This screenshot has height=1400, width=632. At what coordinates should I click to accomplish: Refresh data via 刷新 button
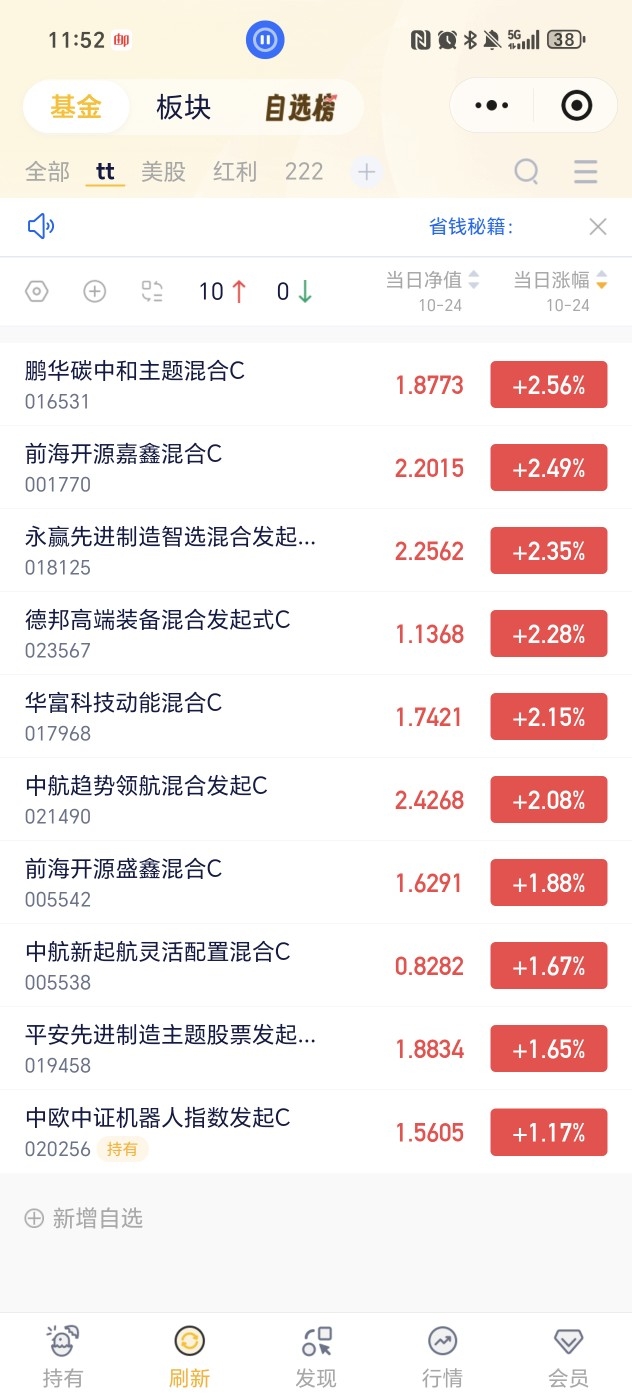[189, 1357]
